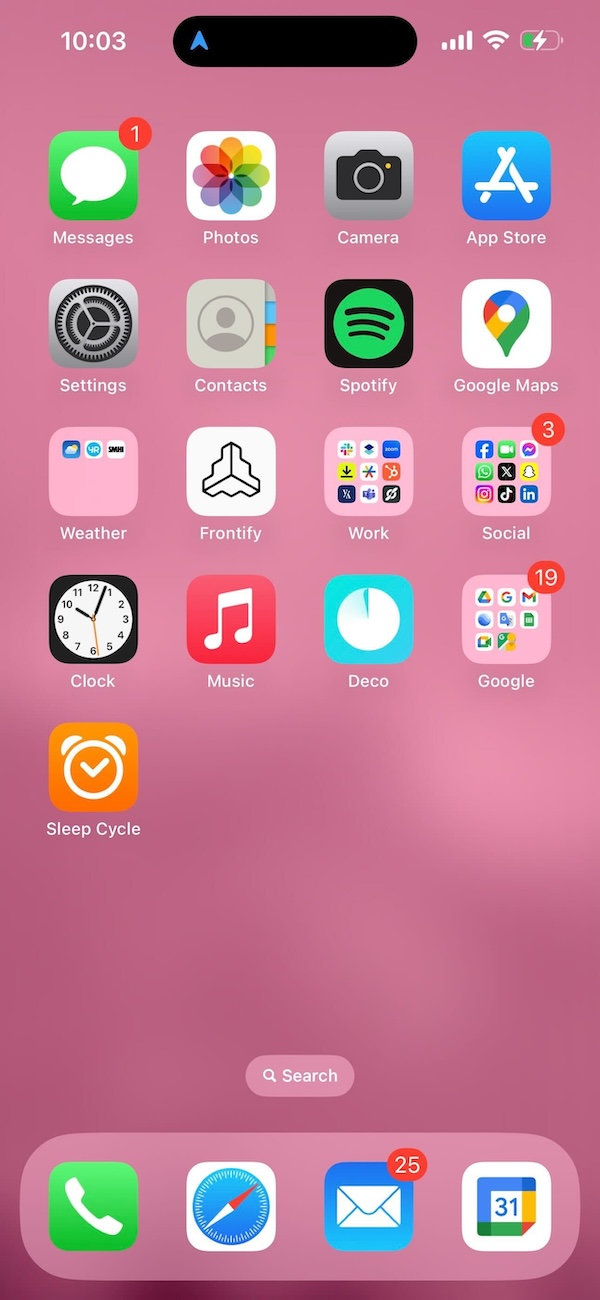The image size is (600, 1300).
Task: Open the Deco app
Action: tap(368, 620)
